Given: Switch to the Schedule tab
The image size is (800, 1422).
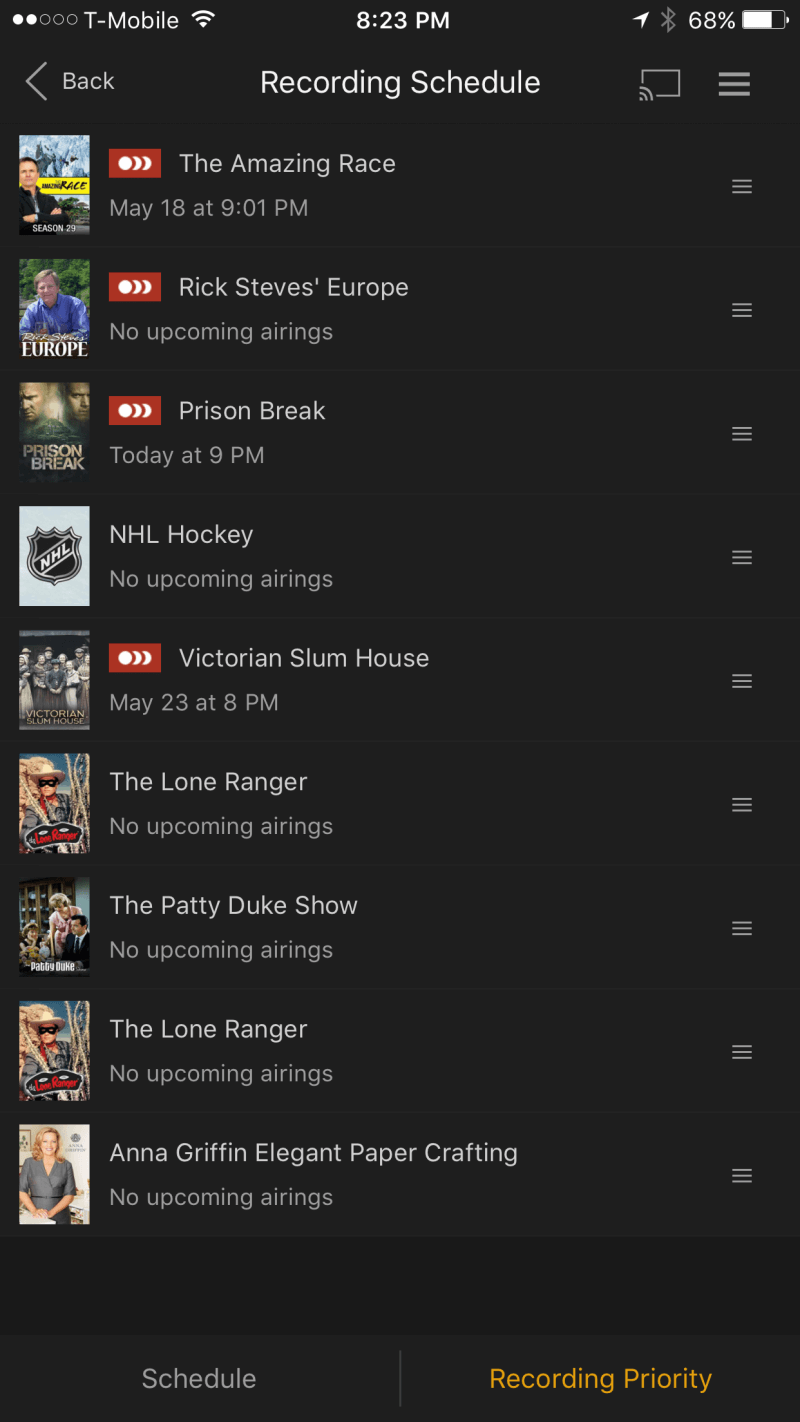Looking at the screenshot, I should click(x=199, y=1378).
